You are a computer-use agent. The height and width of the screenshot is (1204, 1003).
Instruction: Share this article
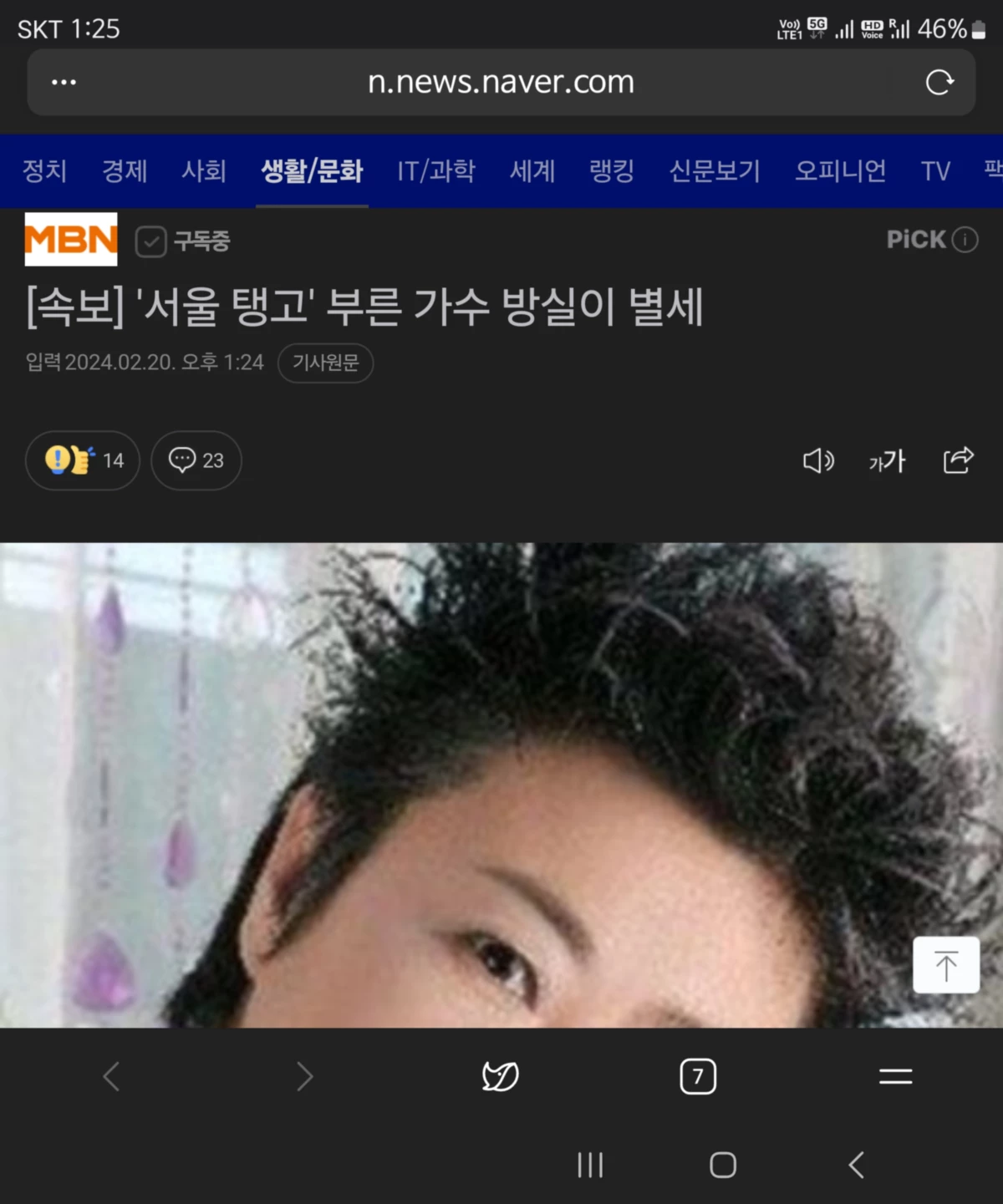[958, 460]
